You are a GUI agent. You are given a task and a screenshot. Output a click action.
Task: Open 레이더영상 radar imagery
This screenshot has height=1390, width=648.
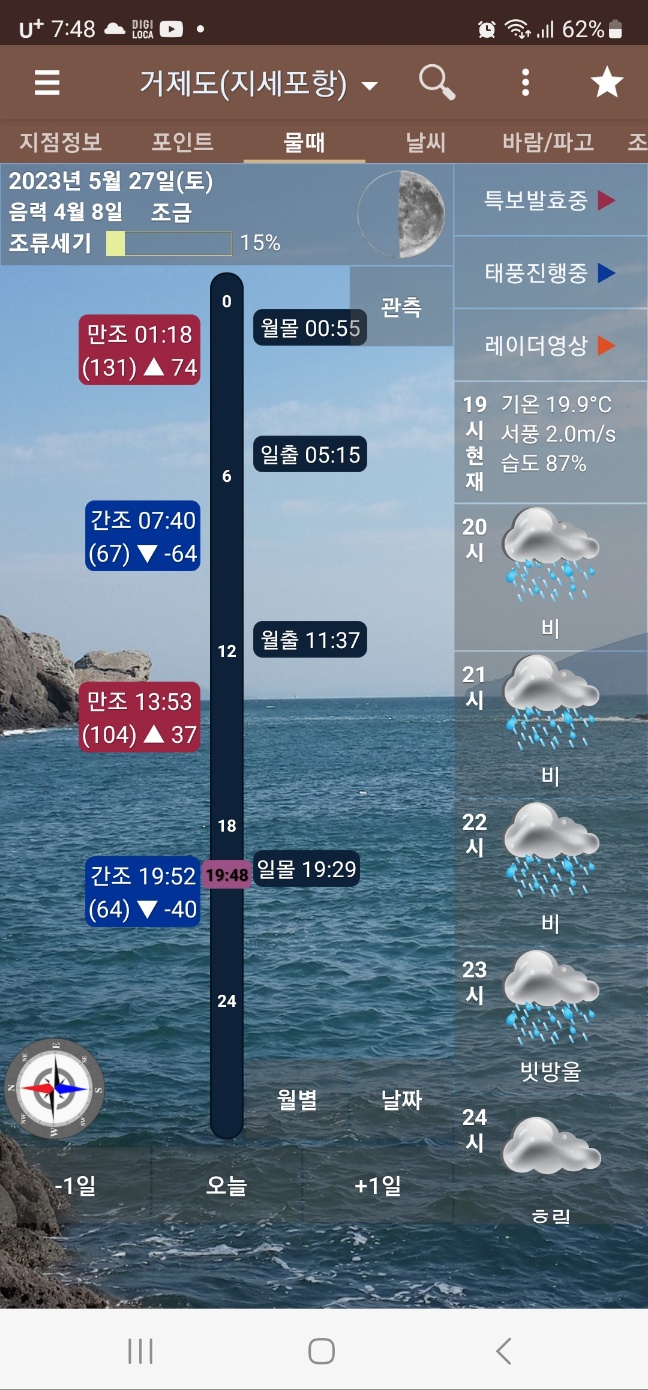coord(550,346)
